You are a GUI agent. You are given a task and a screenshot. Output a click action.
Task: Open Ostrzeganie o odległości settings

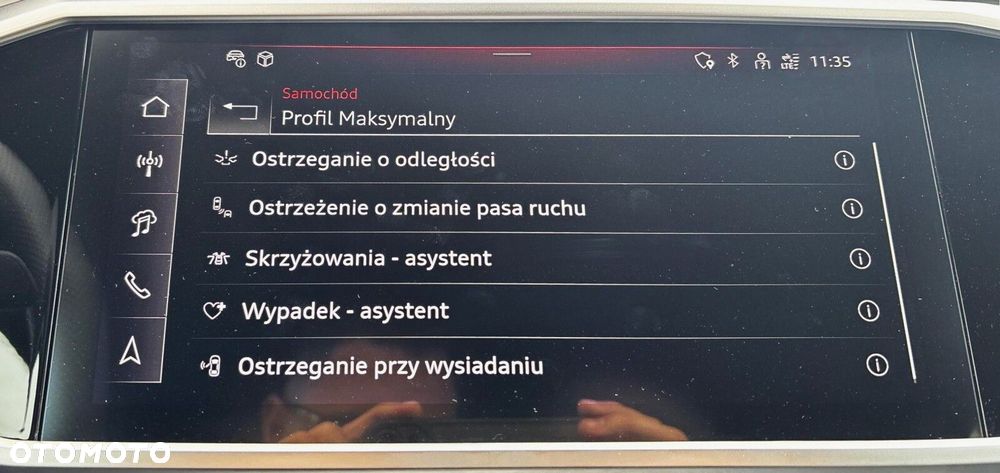click(x=373, y=160)
